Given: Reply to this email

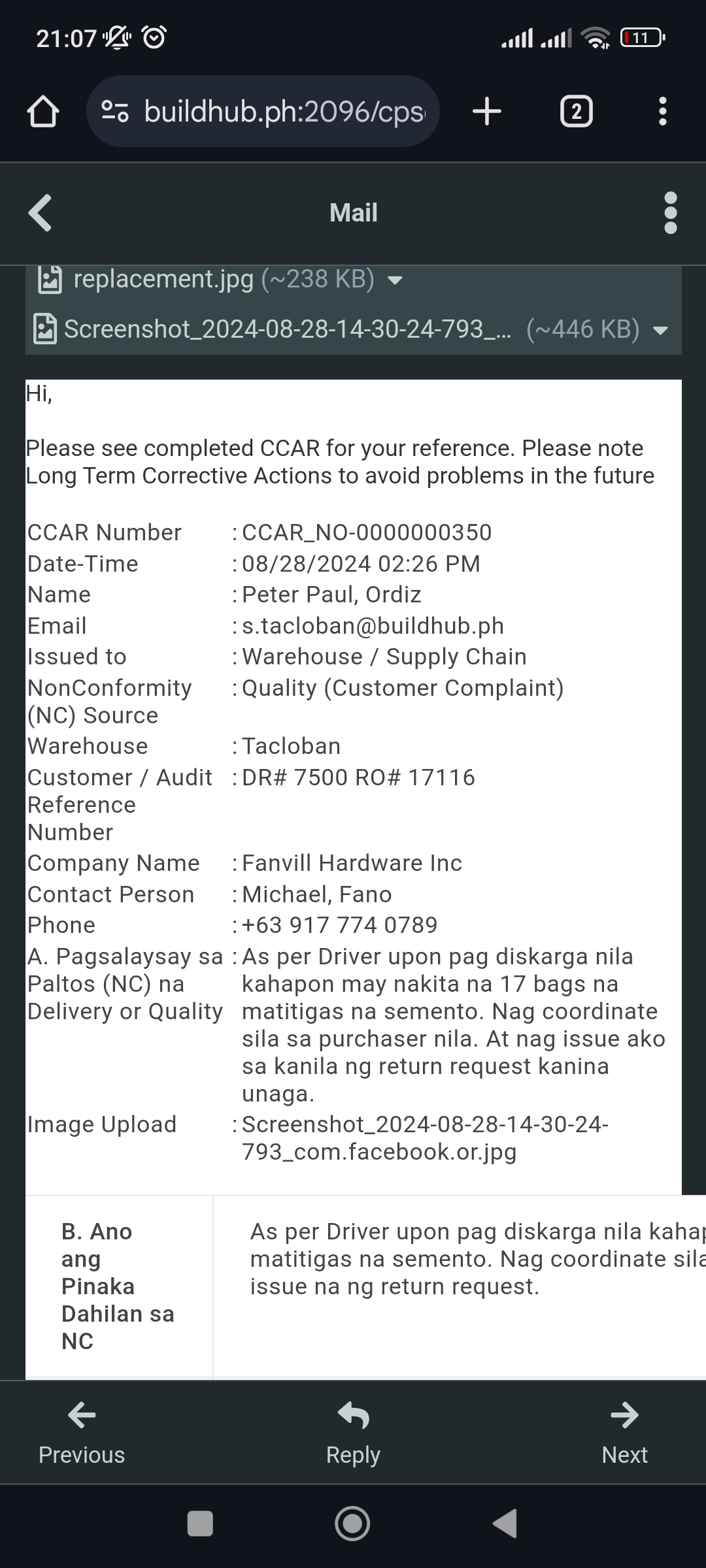Looking at the screenshot, I should click(x=353, y=1432).
